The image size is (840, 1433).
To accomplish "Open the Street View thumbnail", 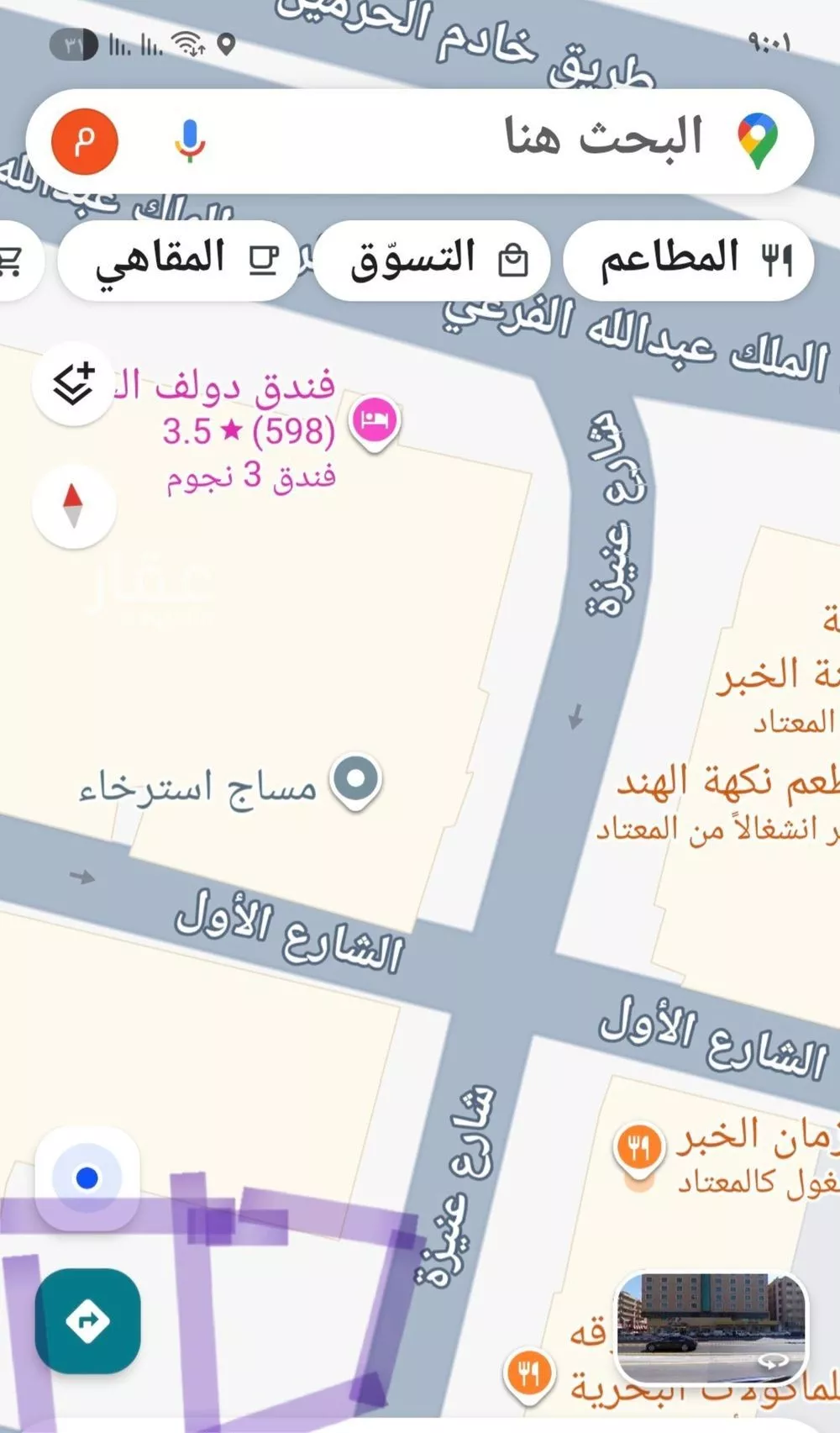I will (x=711, y=1328).
